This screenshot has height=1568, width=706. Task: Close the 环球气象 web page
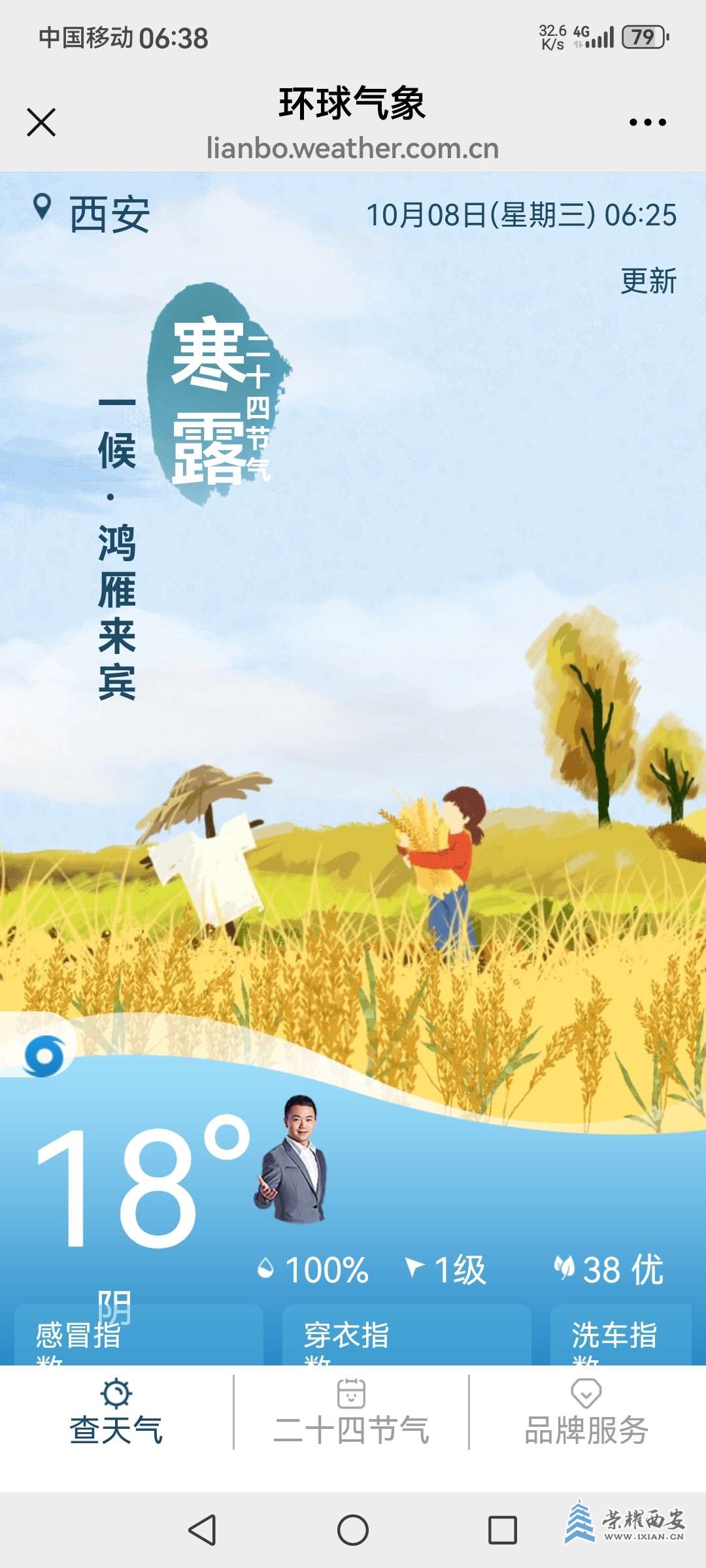pyautogui.click(x=41, y=122)
